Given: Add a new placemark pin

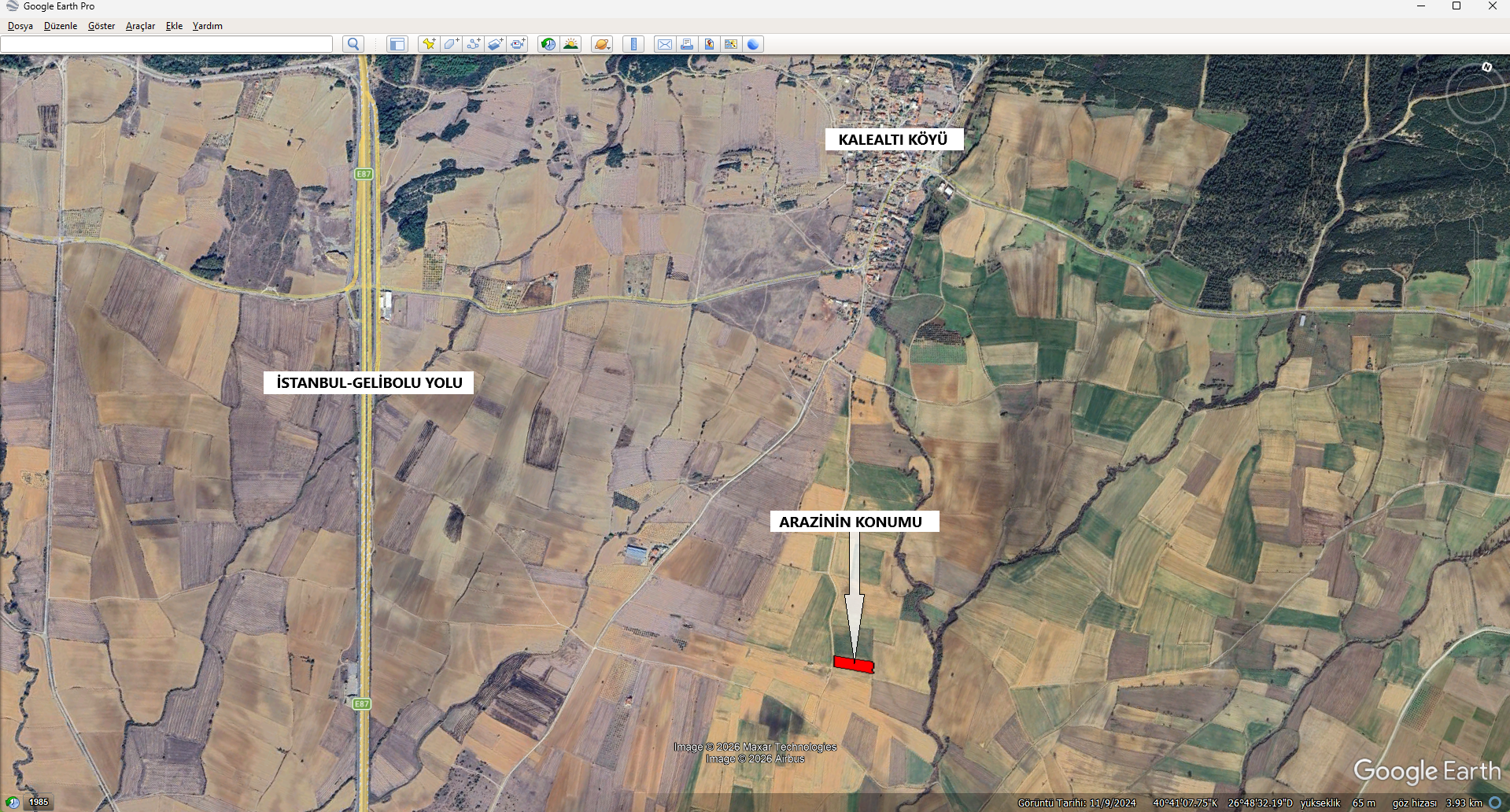Looking at the screenshot, I should (x=429, y=44).
